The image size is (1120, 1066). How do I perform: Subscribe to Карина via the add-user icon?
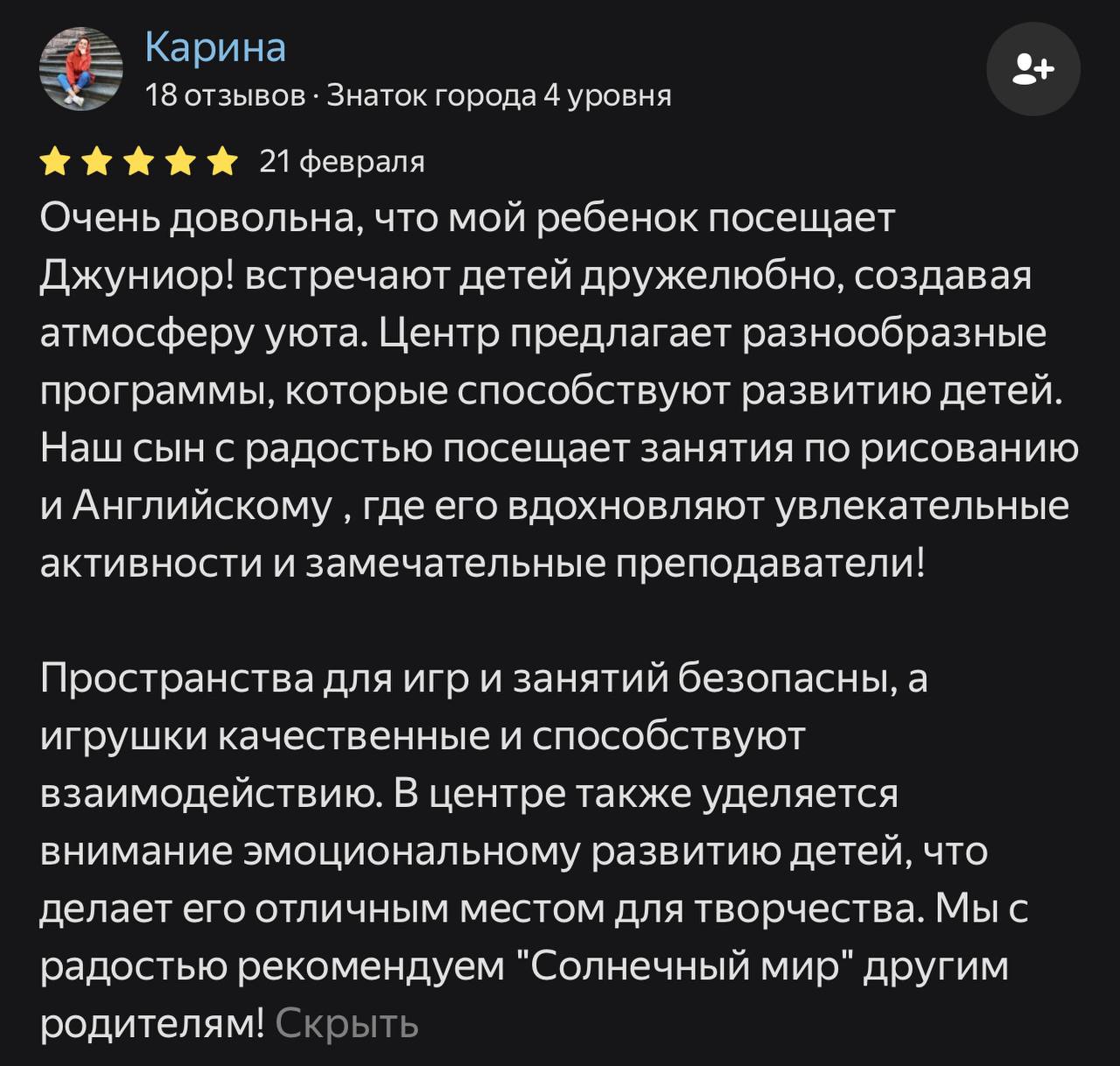1032,69
